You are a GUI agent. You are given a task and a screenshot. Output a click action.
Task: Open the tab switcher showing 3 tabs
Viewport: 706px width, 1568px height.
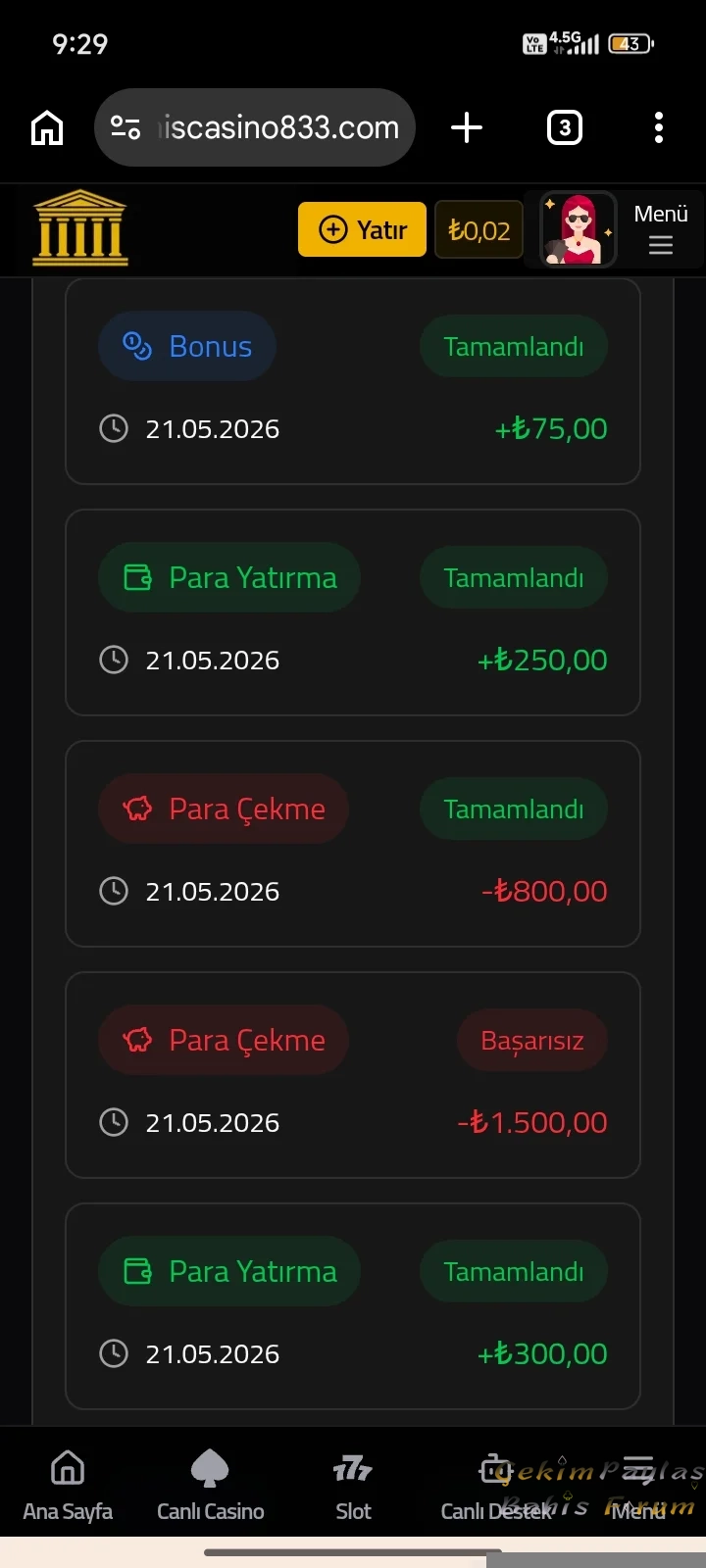coord(564,127)
